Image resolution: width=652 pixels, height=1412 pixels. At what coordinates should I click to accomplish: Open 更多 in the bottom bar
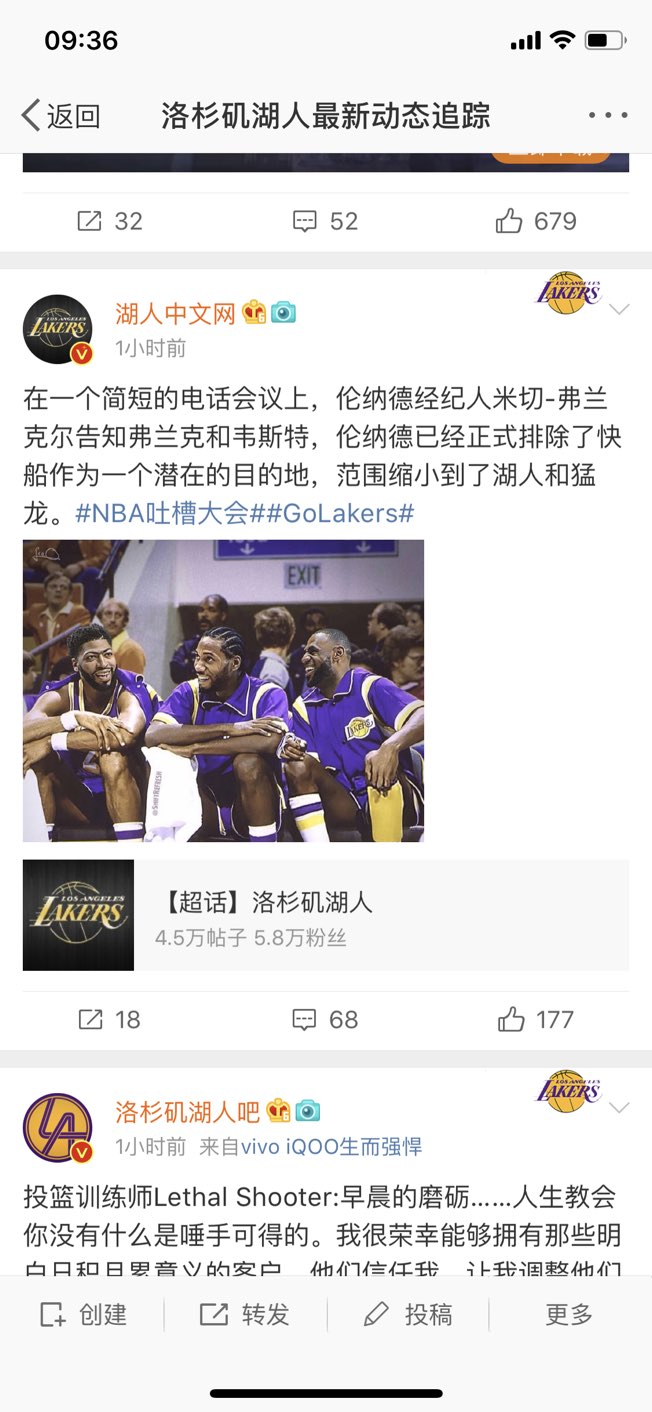click(569, 1314)
